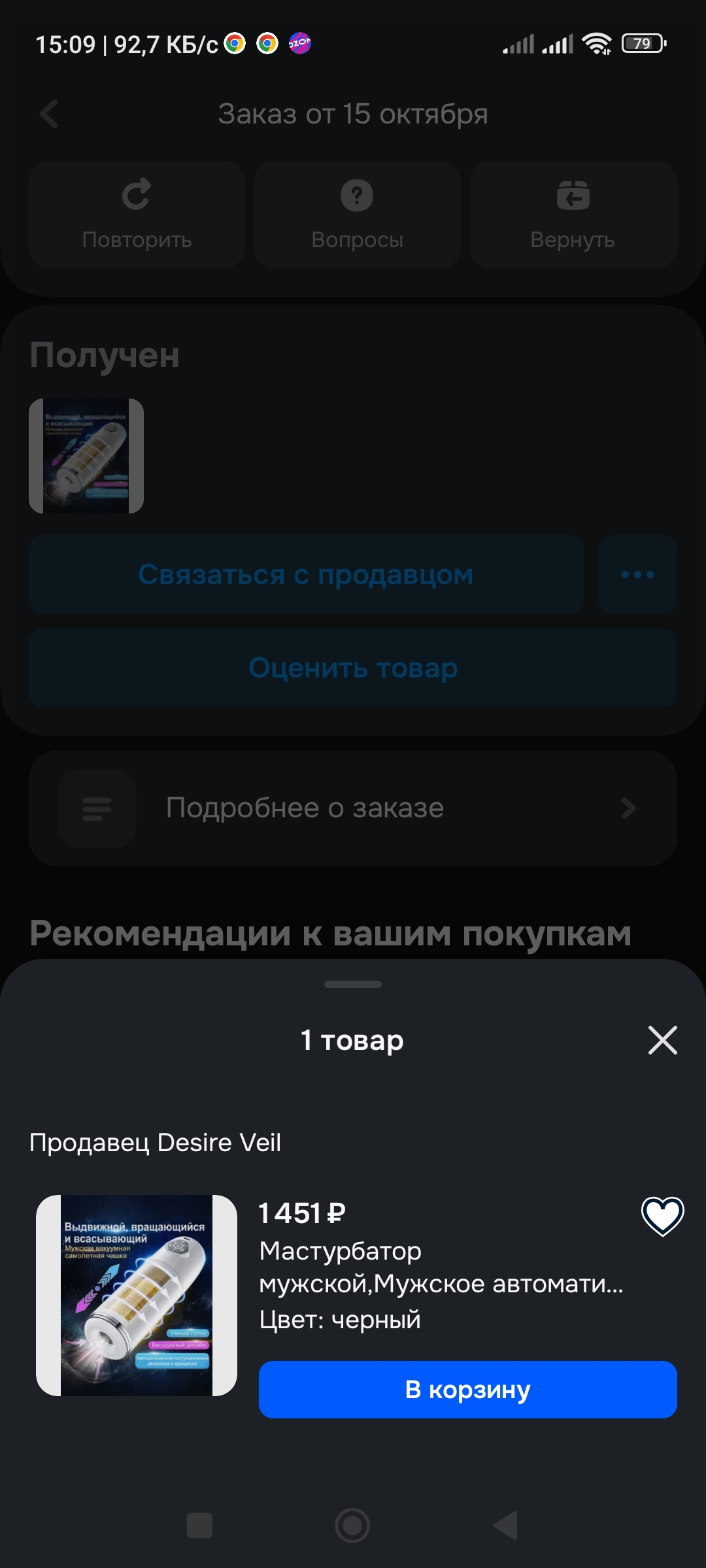Open the product image in the sheet
This screenshot has height=1568, width=706.
[137, 1296]
